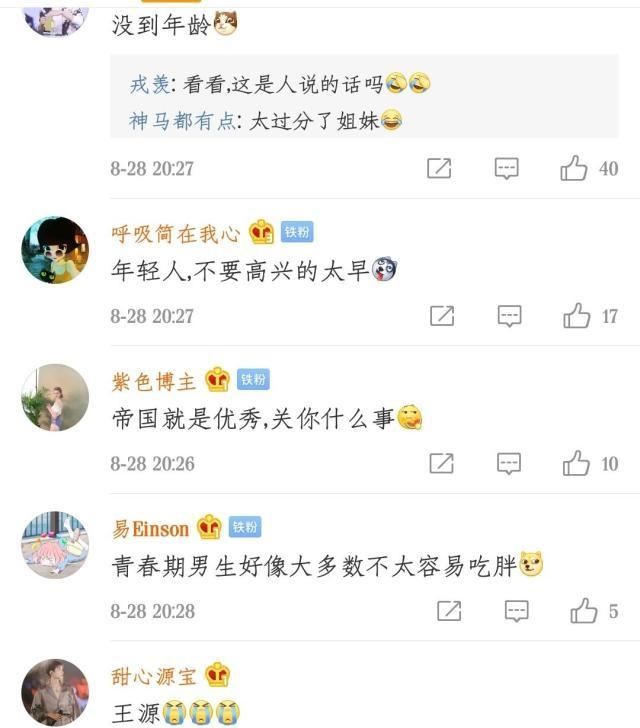Like 紫色博主's comment
The image size is (640, 728).
click(x=577, y=463)
